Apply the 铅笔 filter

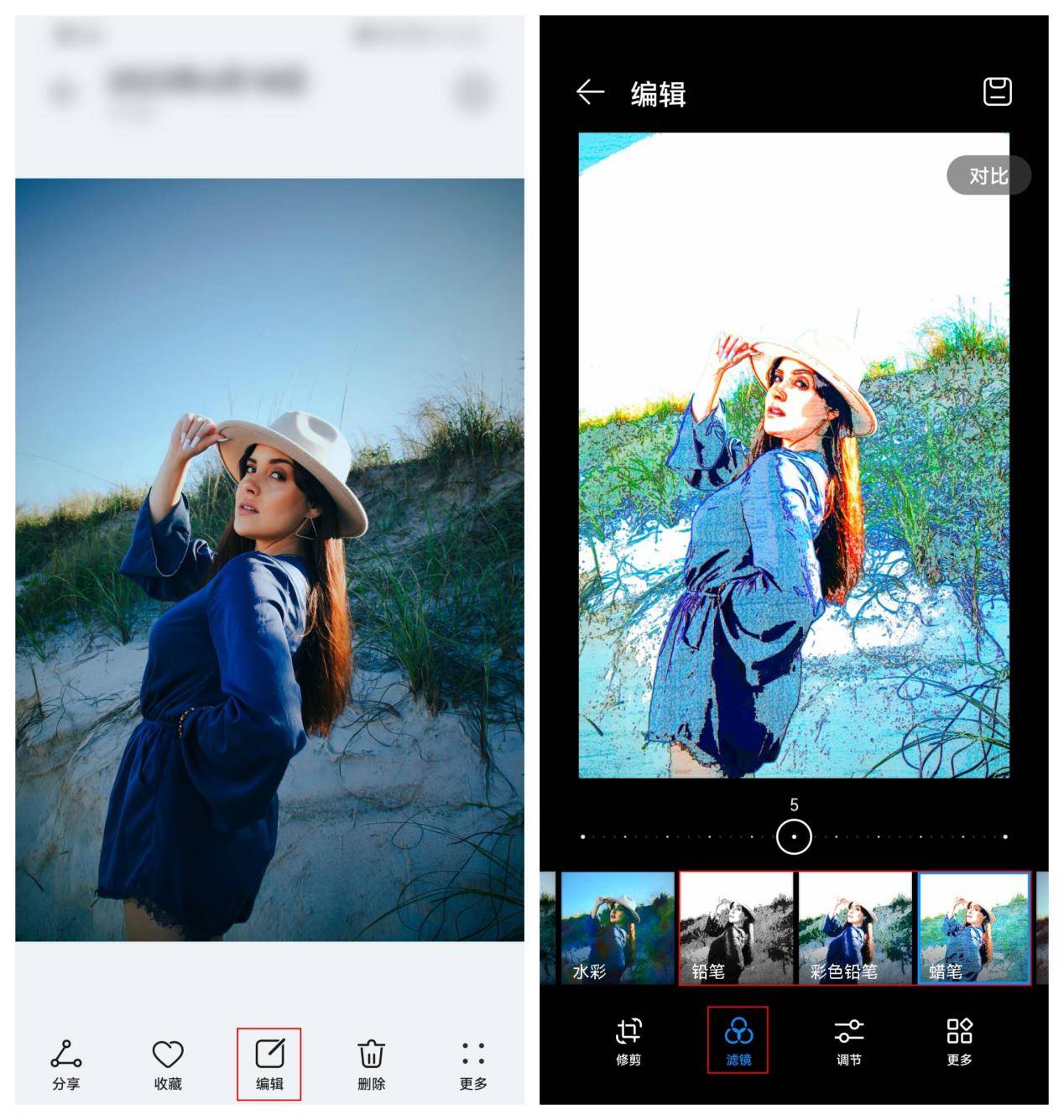(x=736, y=927)
